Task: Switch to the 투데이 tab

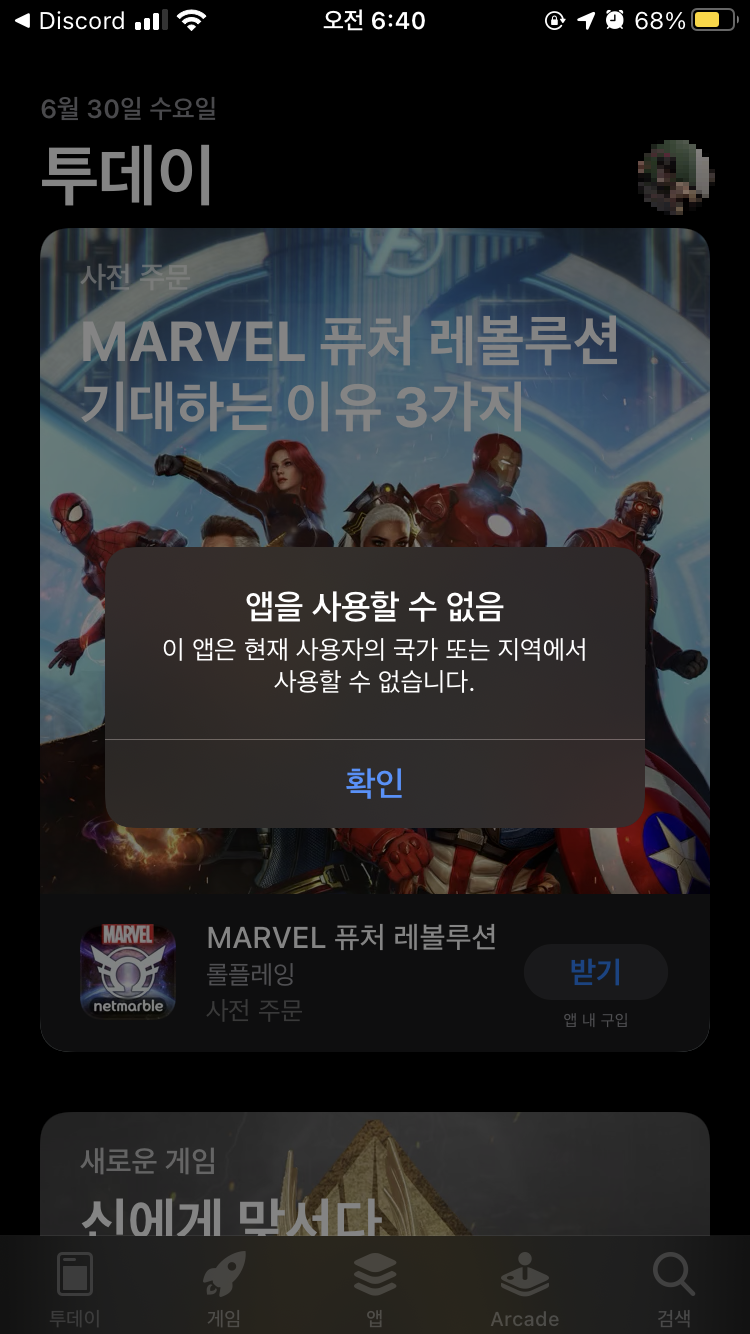Action: pos(75,1288)
